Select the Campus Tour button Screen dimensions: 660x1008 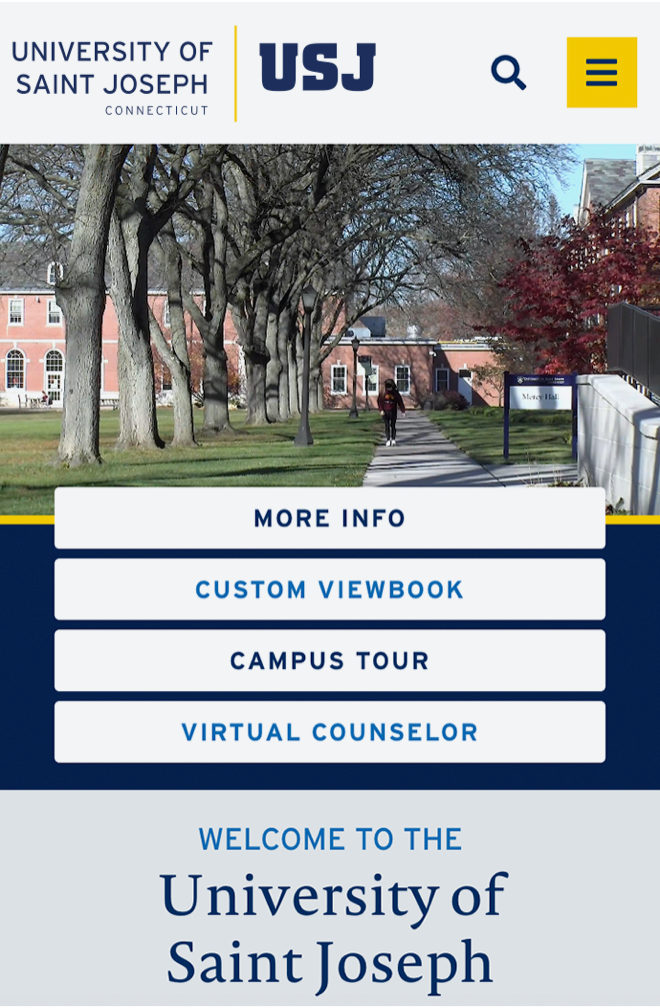329,660
